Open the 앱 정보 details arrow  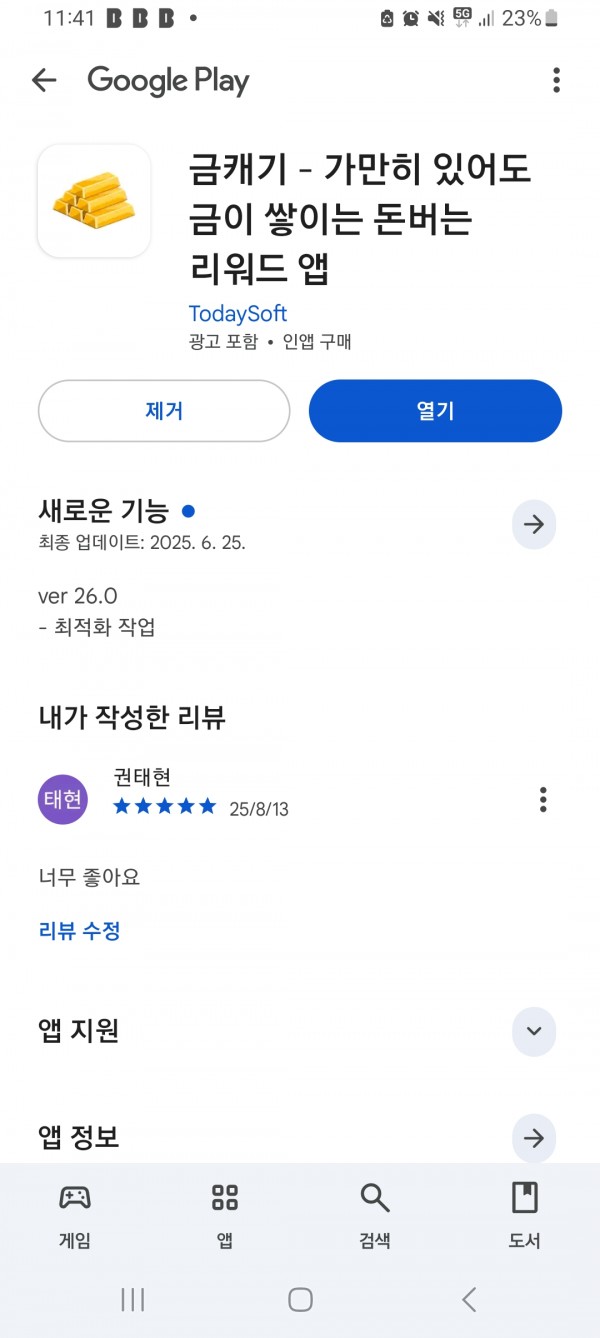(534, 1138)
